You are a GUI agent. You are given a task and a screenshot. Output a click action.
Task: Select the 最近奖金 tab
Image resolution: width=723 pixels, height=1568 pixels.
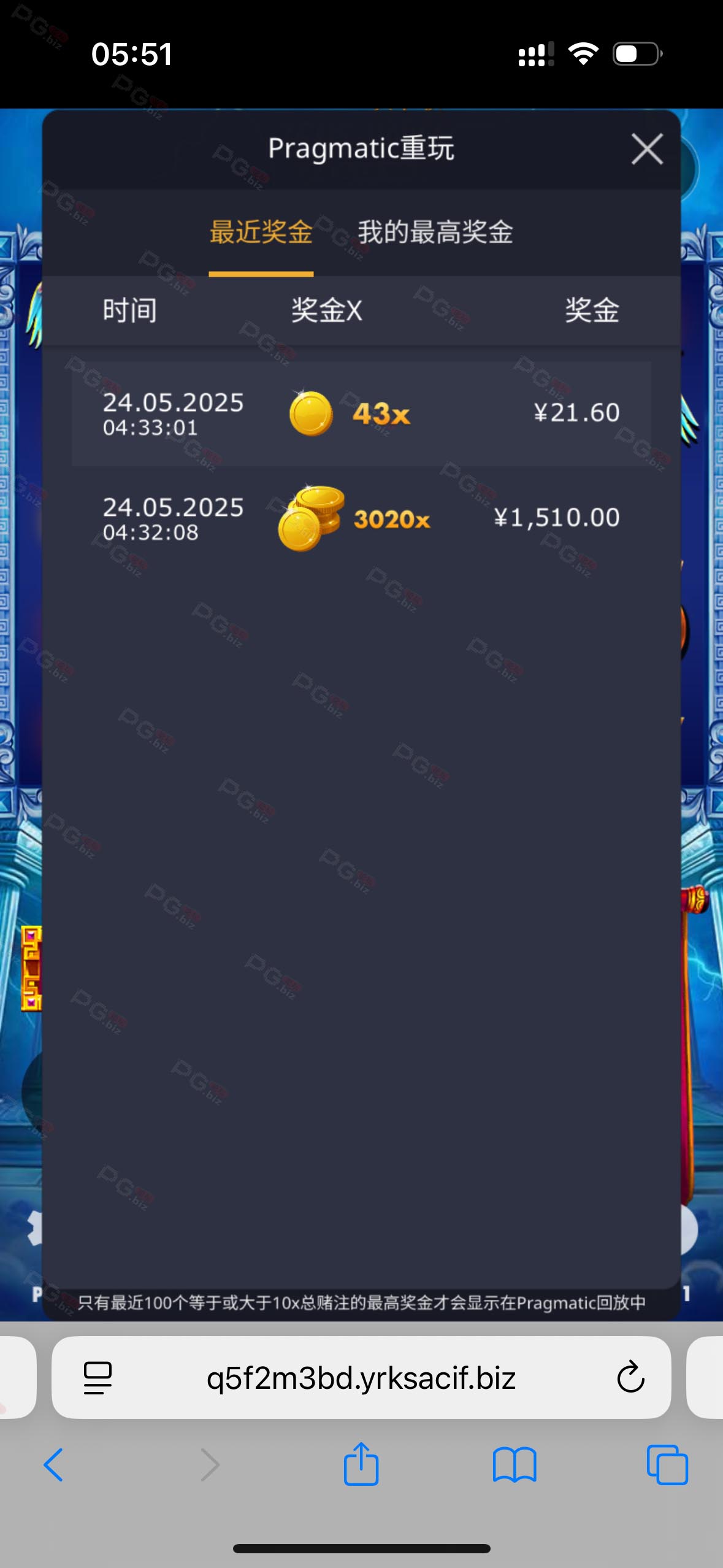coord(261,233)
